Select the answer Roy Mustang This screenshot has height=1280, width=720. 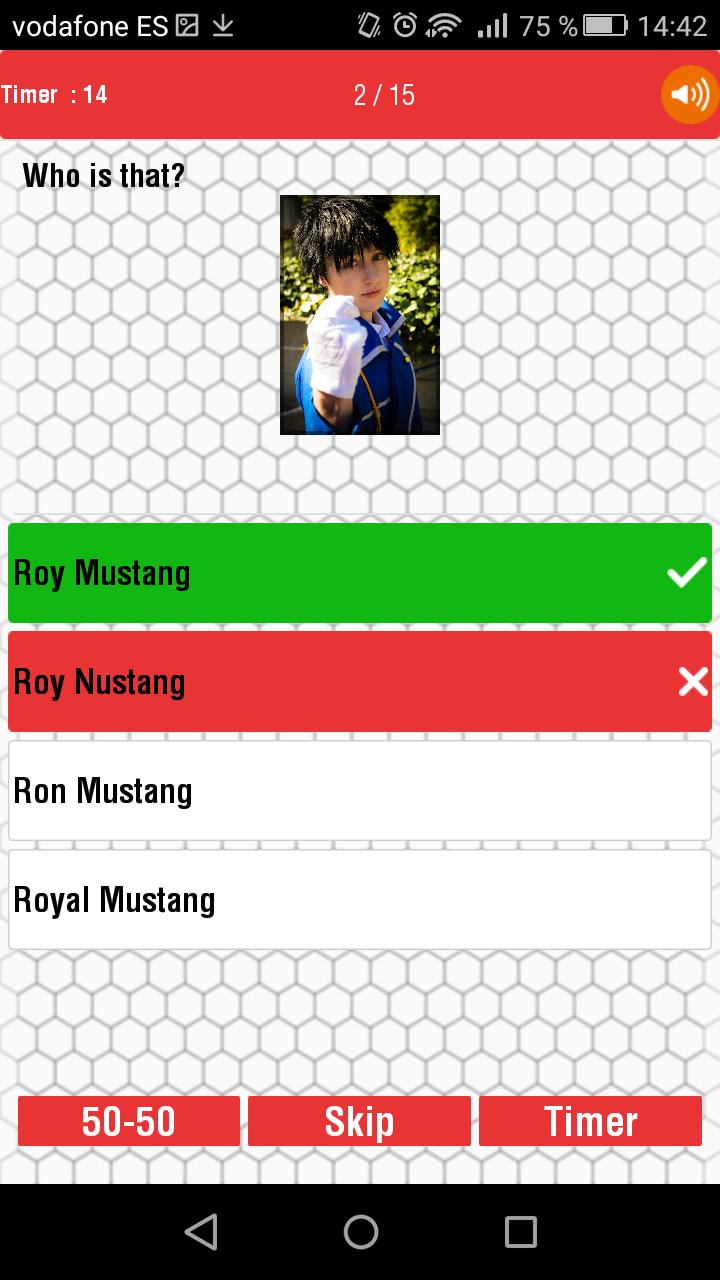tap(360, 573)
